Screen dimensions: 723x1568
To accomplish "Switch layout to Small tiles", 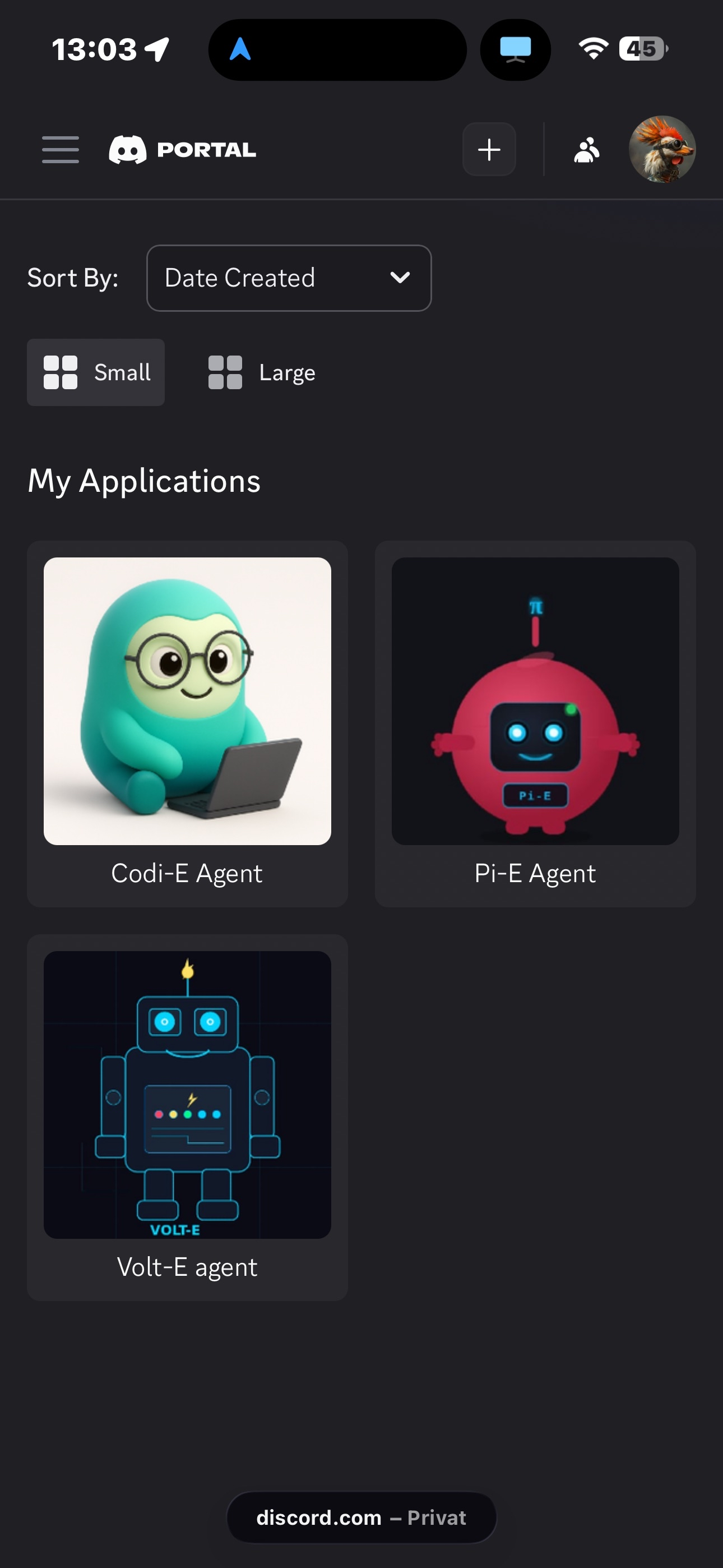I will pyautogui.click(x=95, y=372).
